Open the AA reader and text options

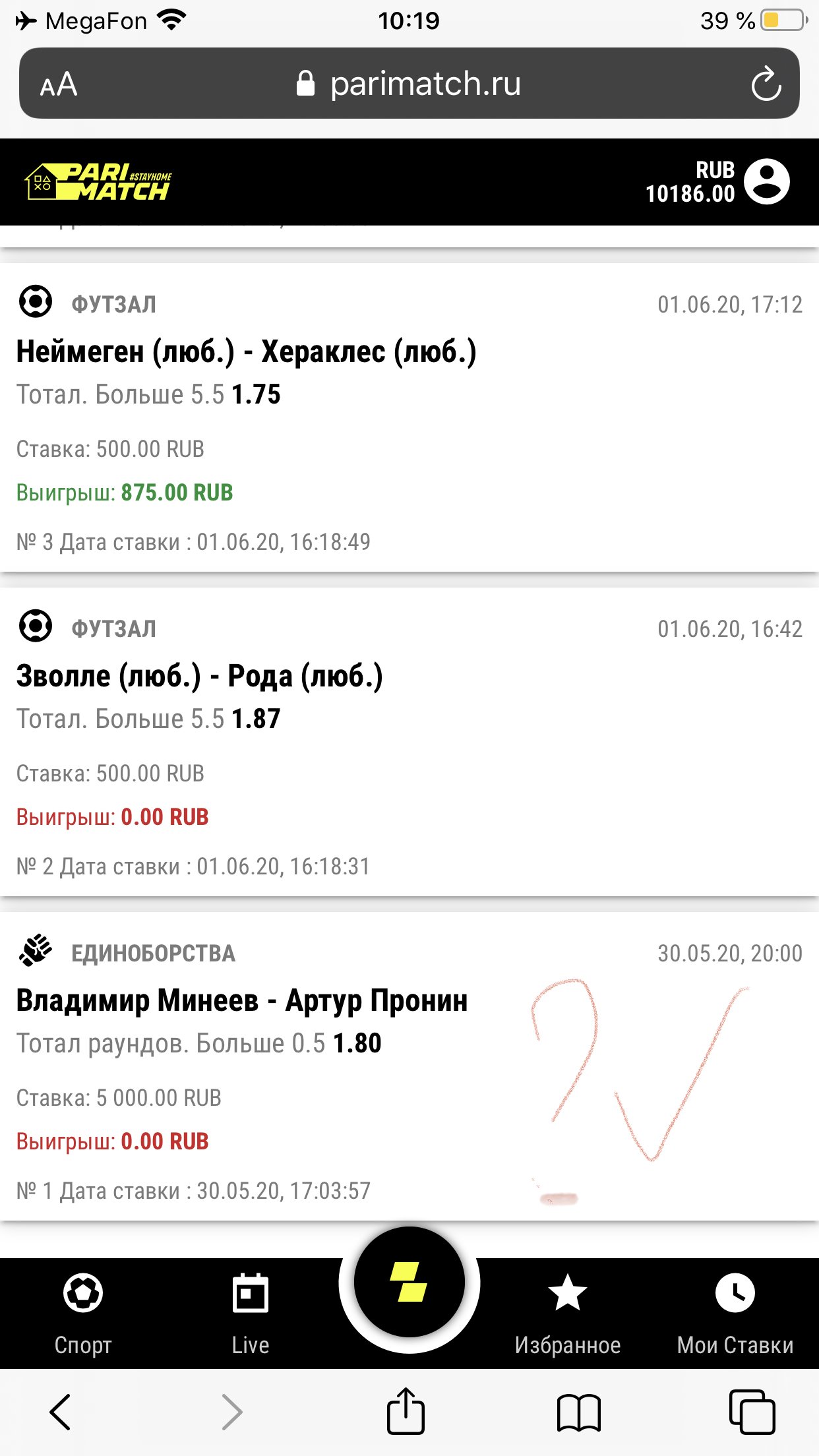59,84
